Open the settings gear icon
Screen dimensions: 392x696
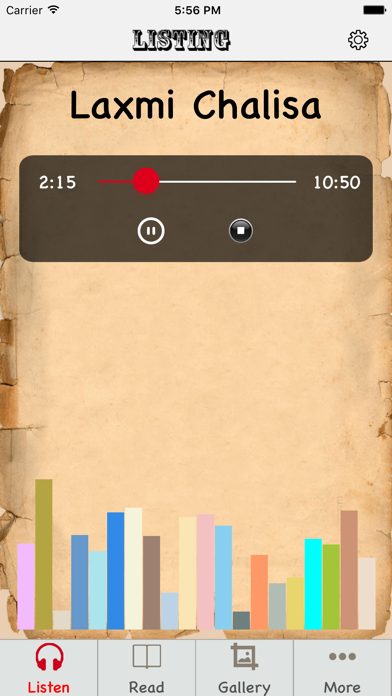tap(358, 40)
